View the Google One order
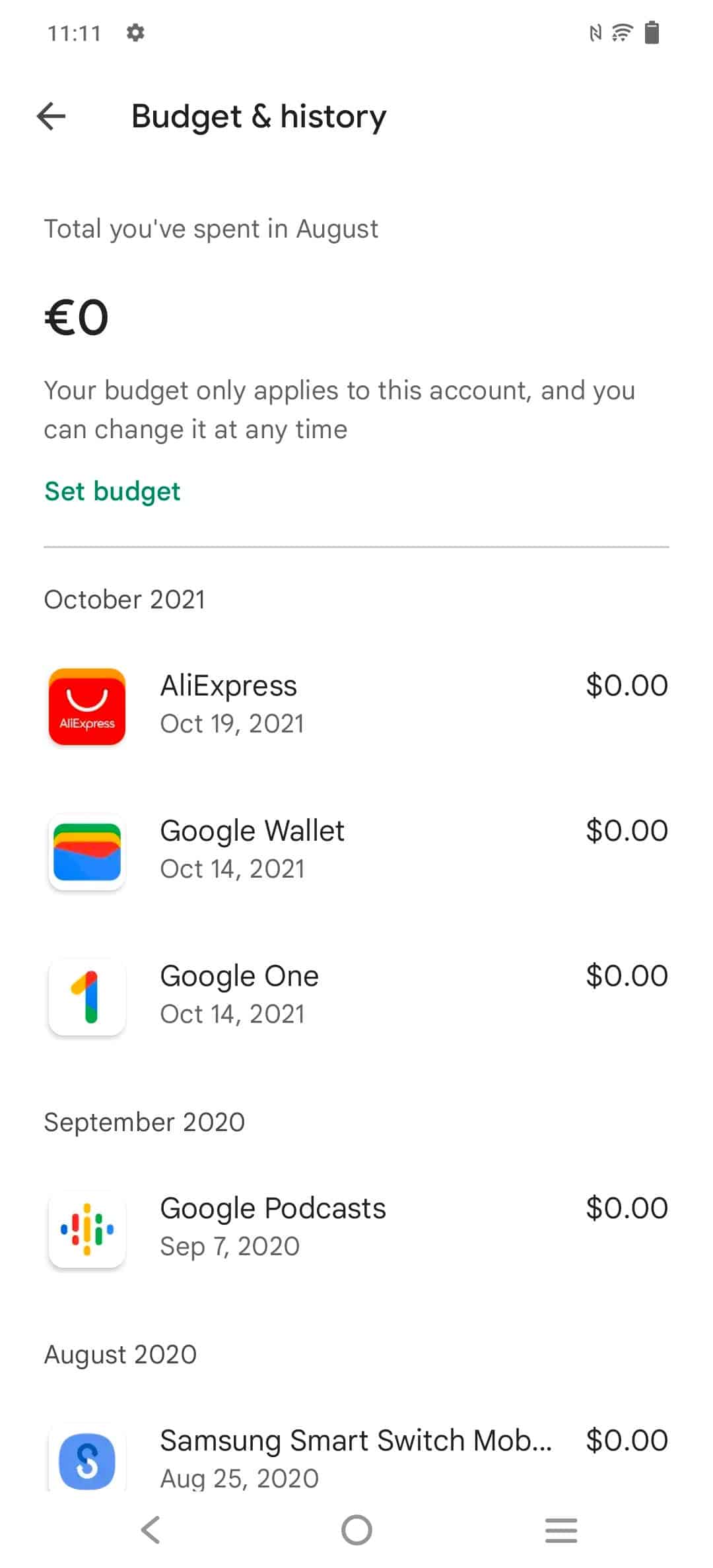 (x=356, y=996)
